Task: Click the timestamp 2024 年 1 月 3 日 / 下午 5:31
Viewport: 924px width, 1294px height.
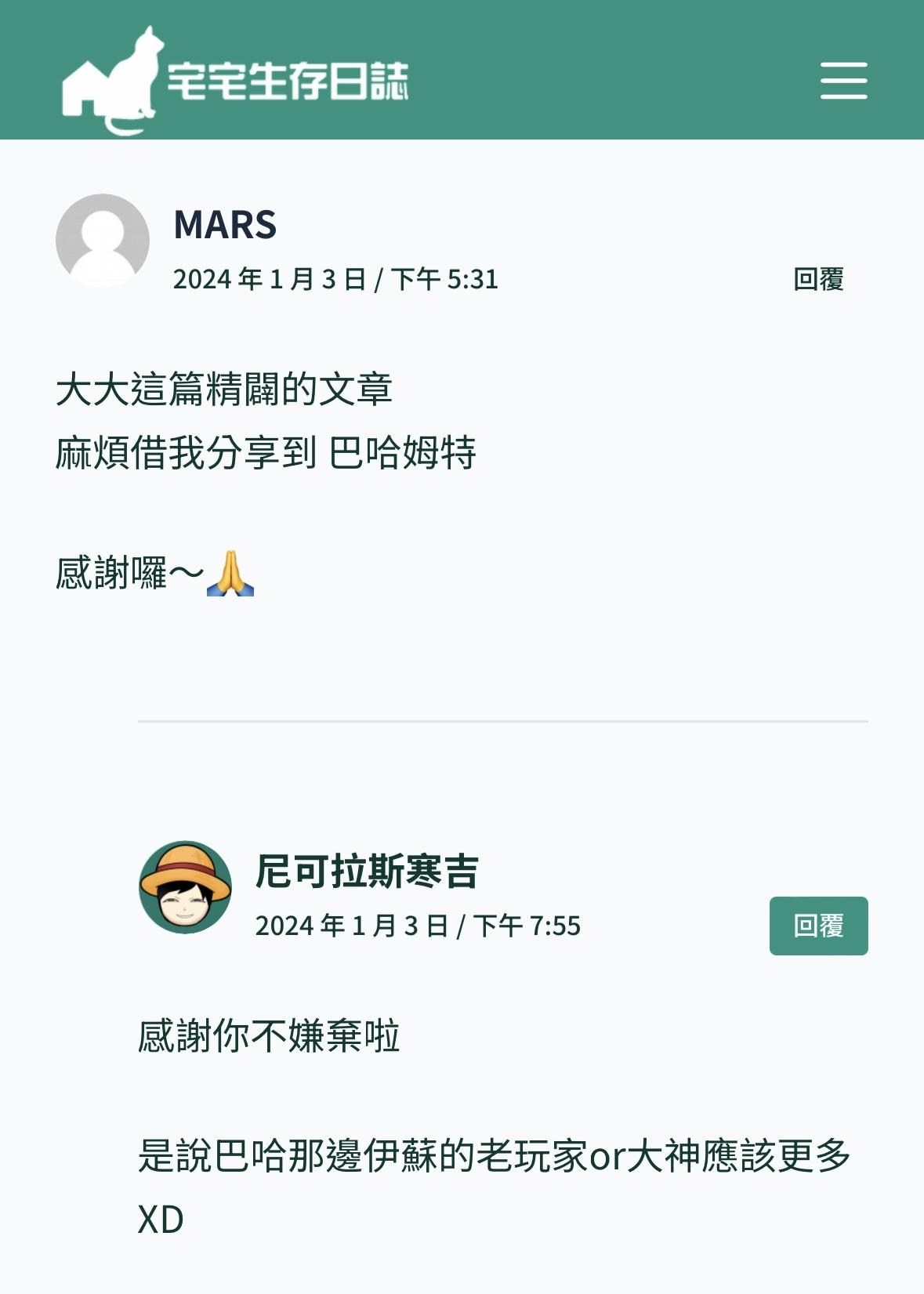Action: click(337, 279)
